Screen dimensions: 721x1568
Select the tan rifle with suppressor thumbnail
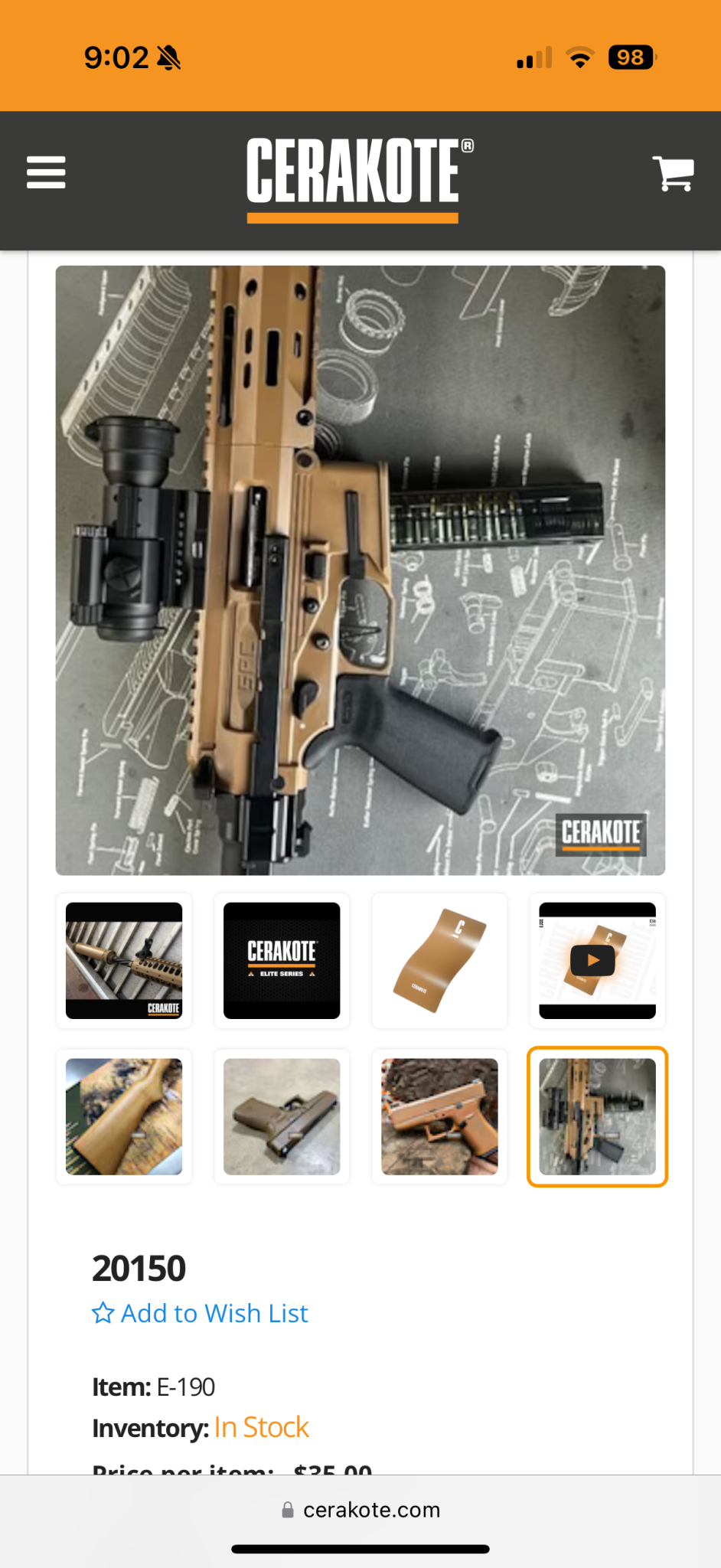pos(124,960)
